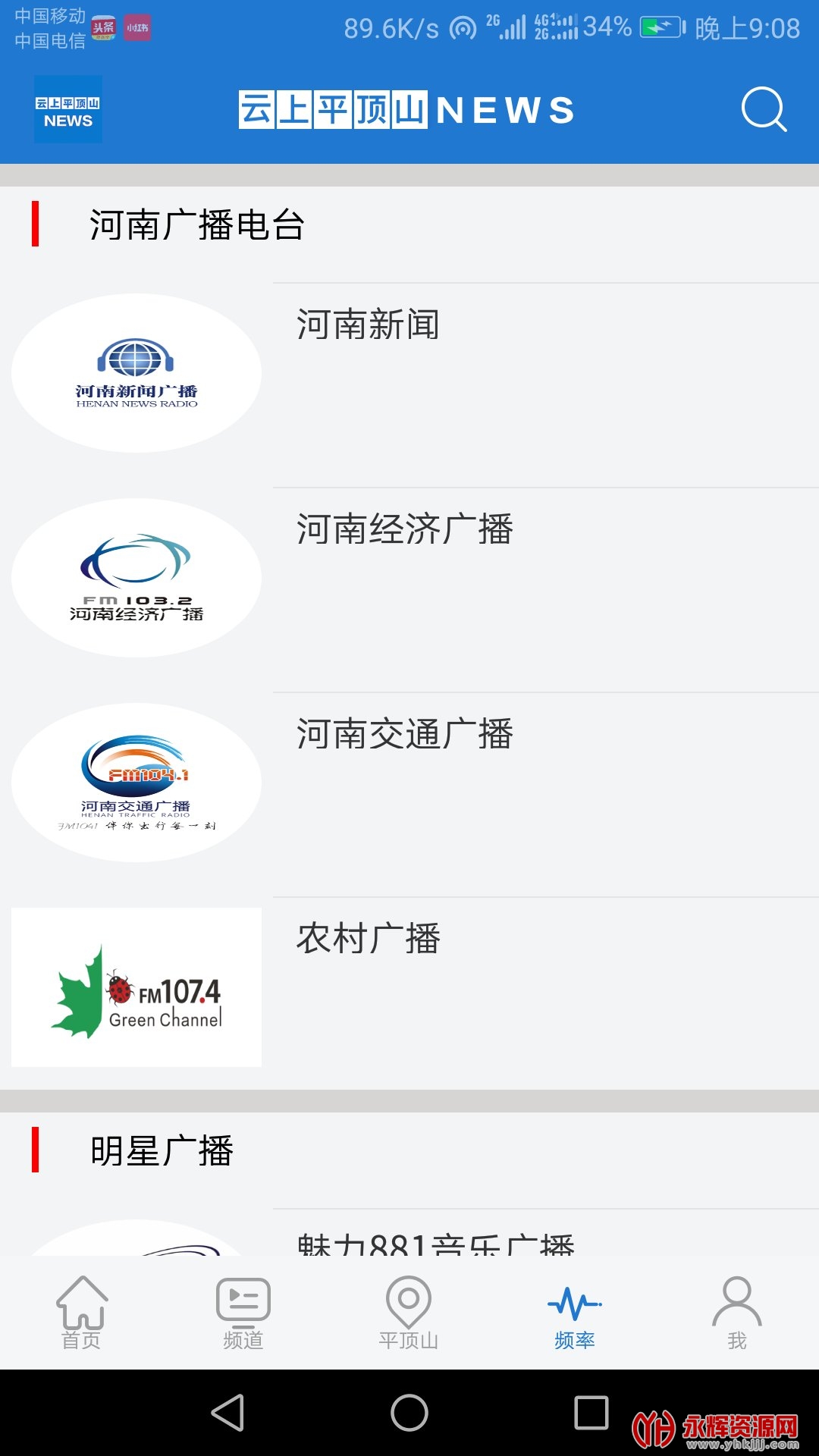The height and width of the screenshot is (1456, 819).
Task: Select the 频率 tab
Action: click(574, 1313)
